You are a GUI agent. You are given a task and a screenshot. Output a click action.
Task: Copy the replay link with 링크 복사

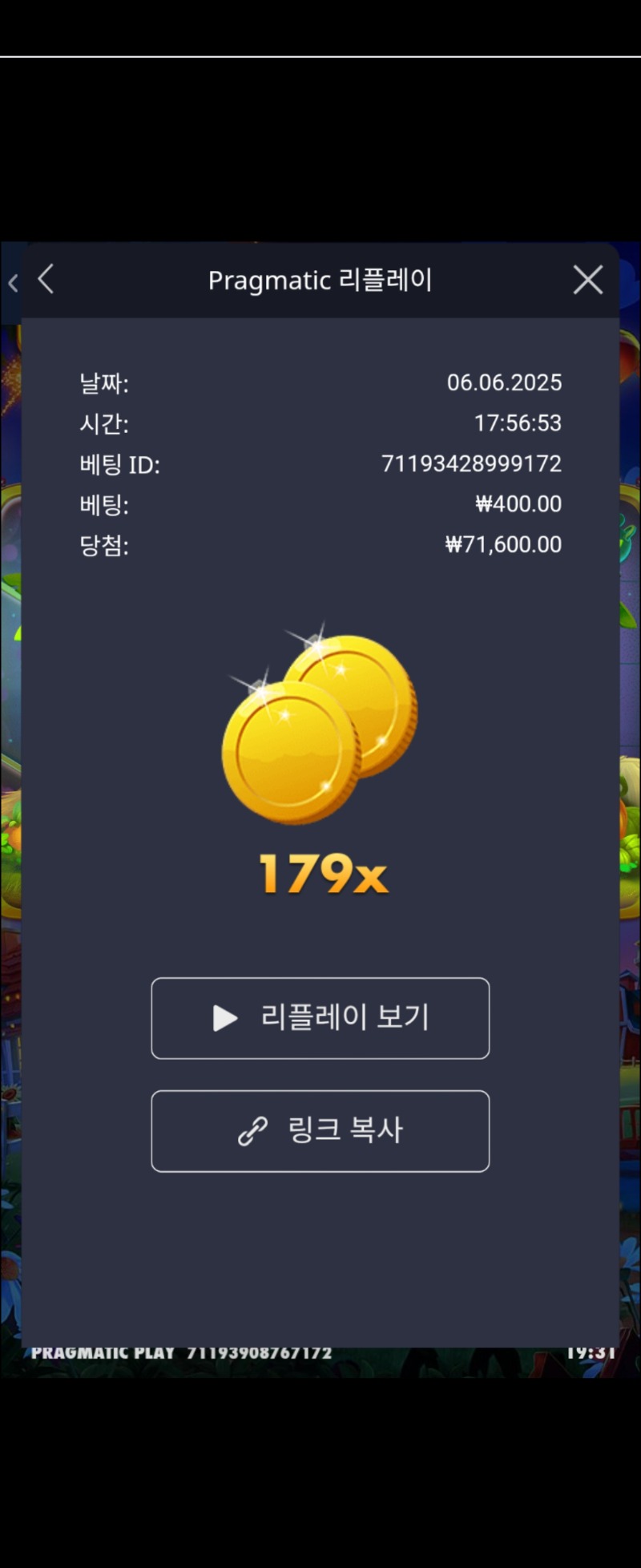click(x=320, y=1130)
